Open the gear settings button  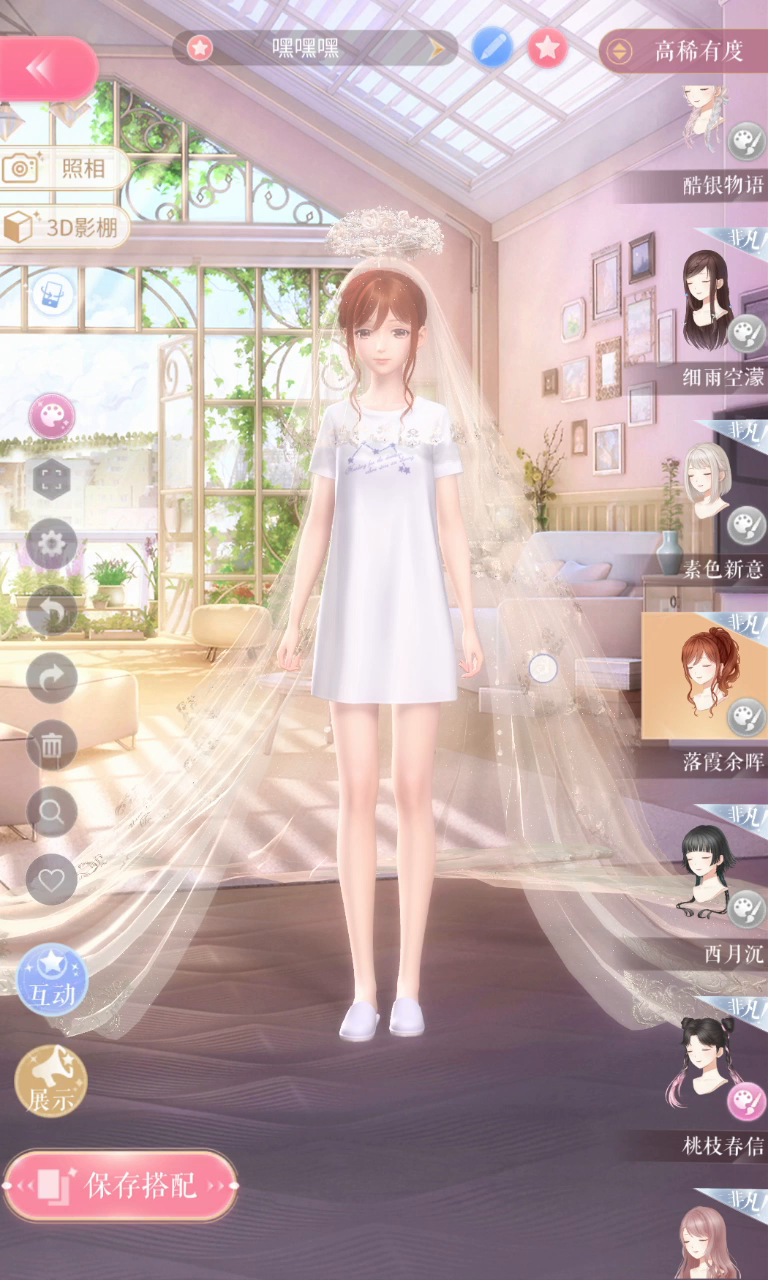coord(51,544)
